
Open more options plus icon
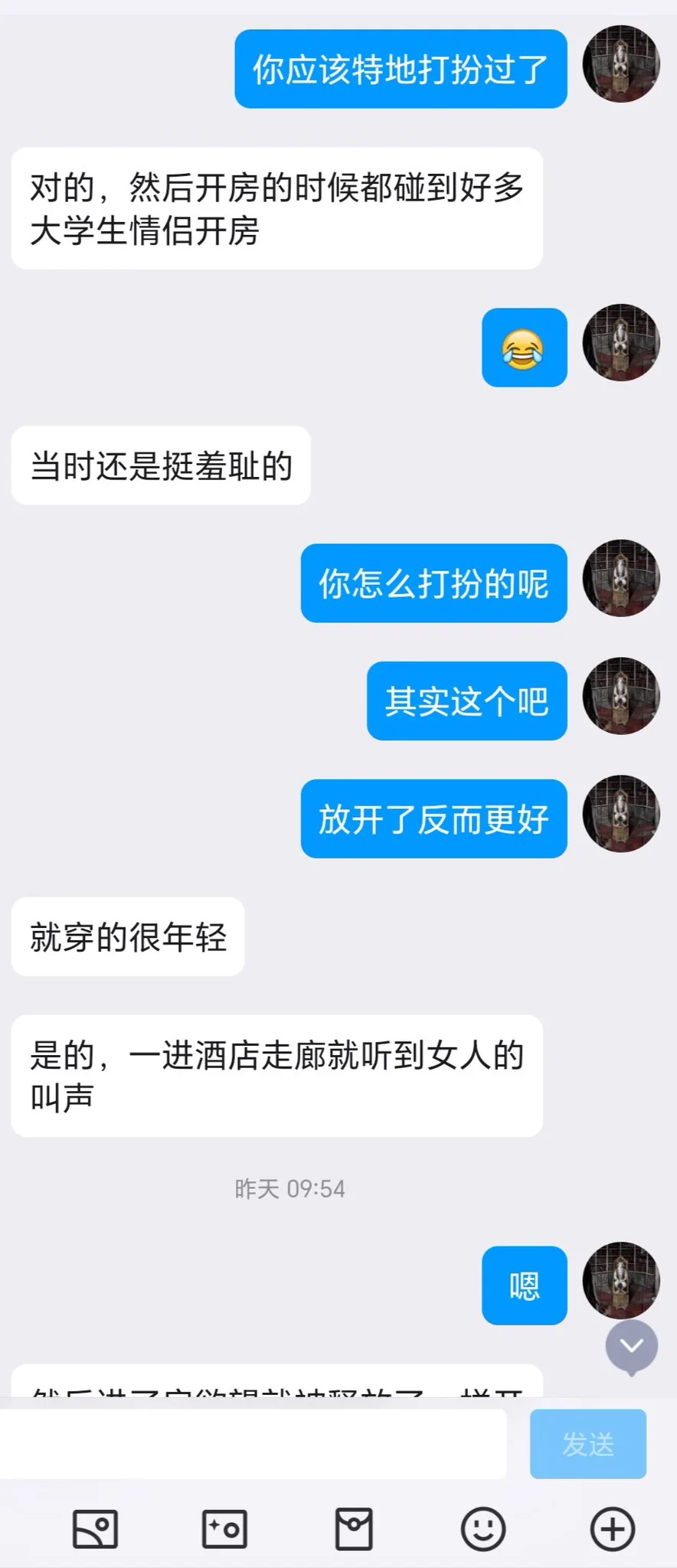613,1530
